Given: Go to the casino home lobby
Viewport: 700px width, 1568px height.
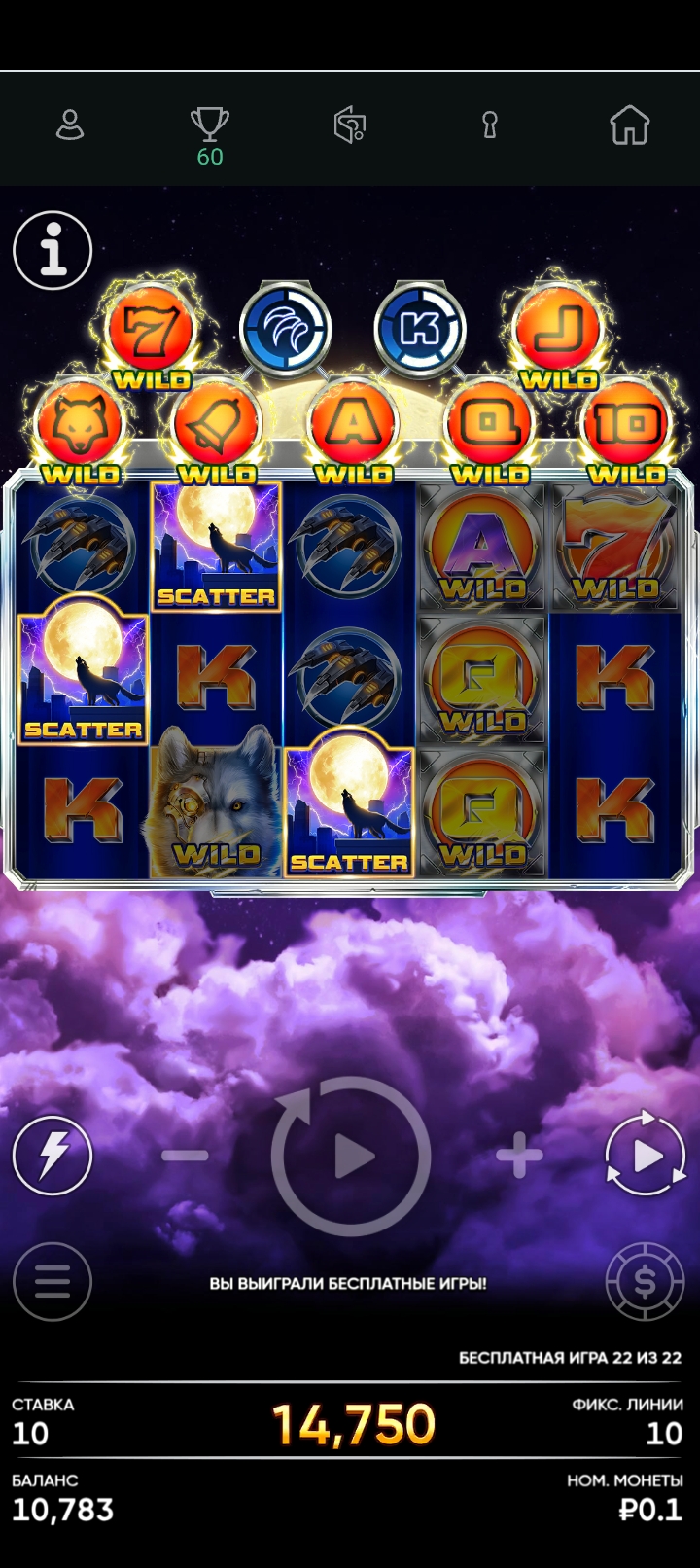Looking at the screenshot, I should (629, 125).
